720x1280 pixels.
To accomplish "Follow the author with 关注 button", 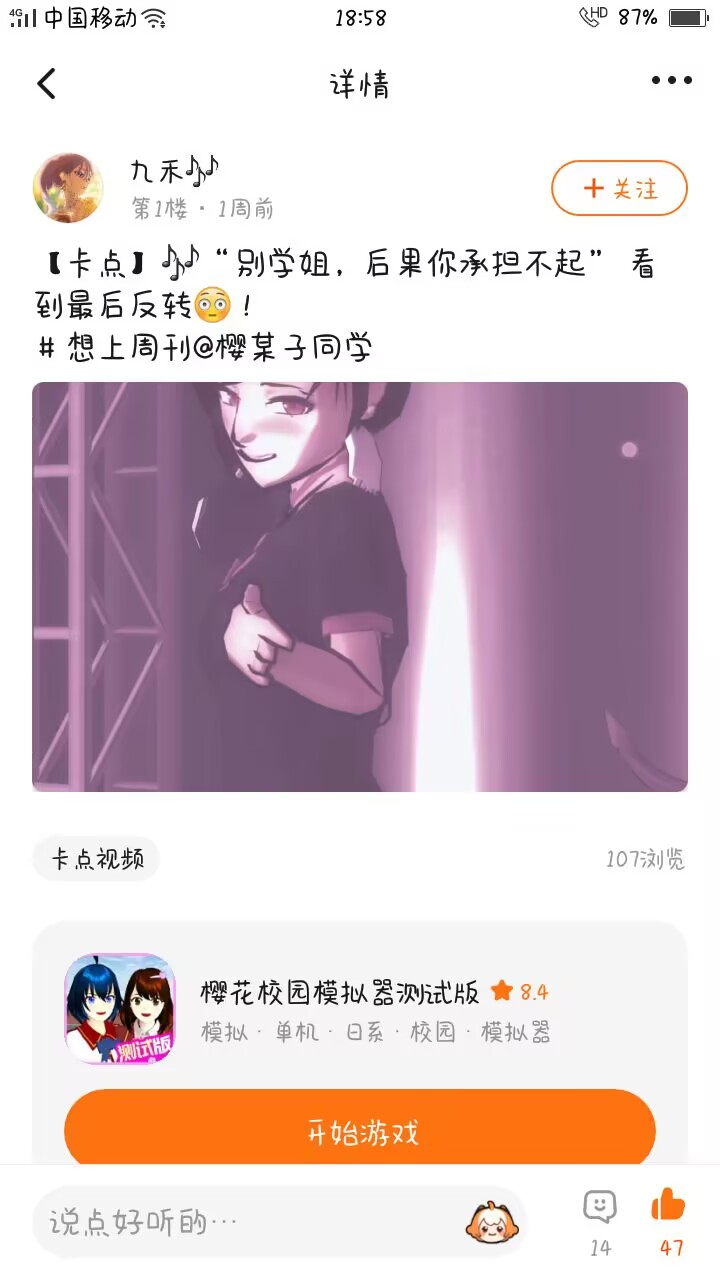I will [619, 188].
